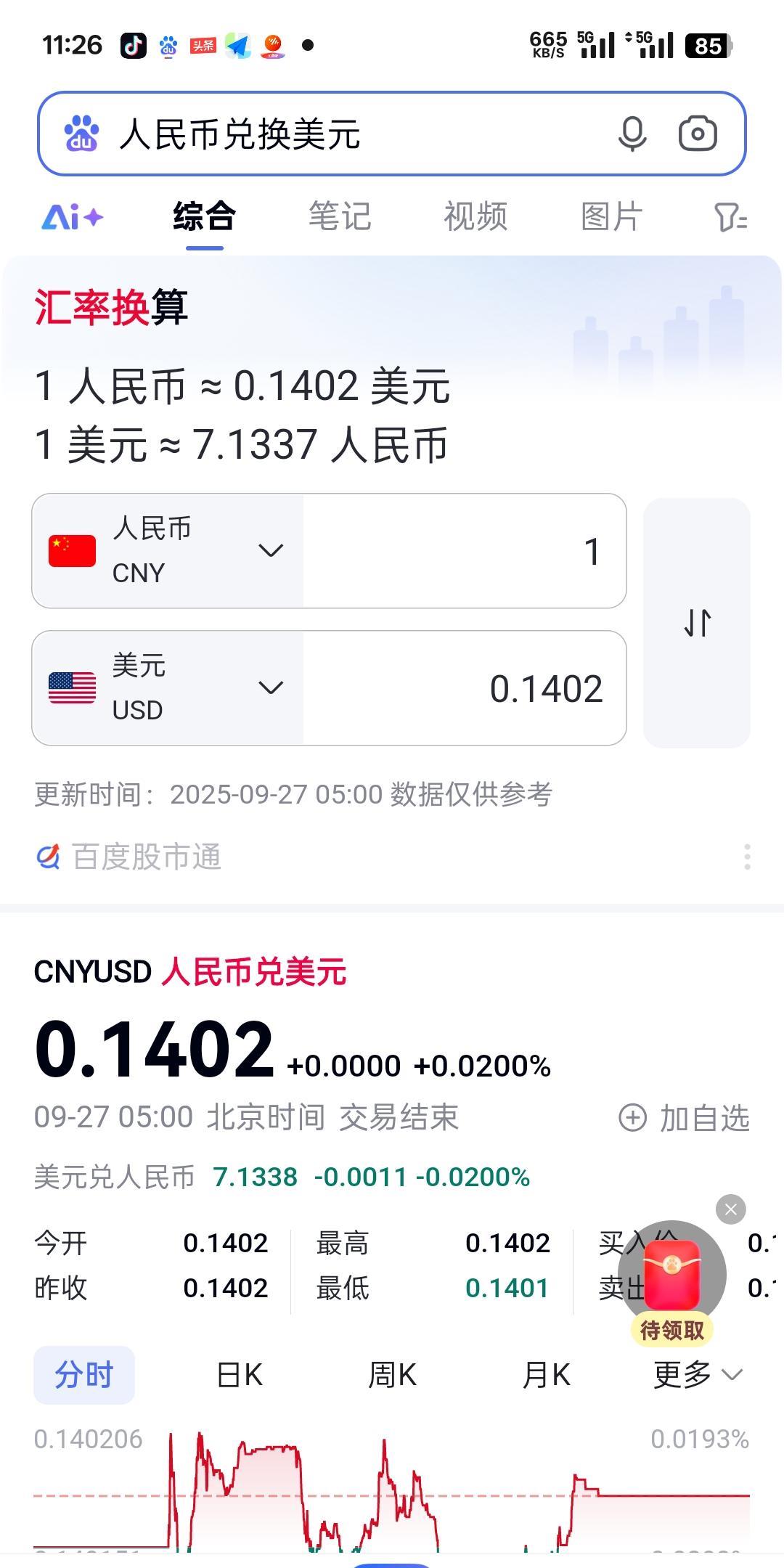Start voice search with the microphone

[x=632, y=134]
